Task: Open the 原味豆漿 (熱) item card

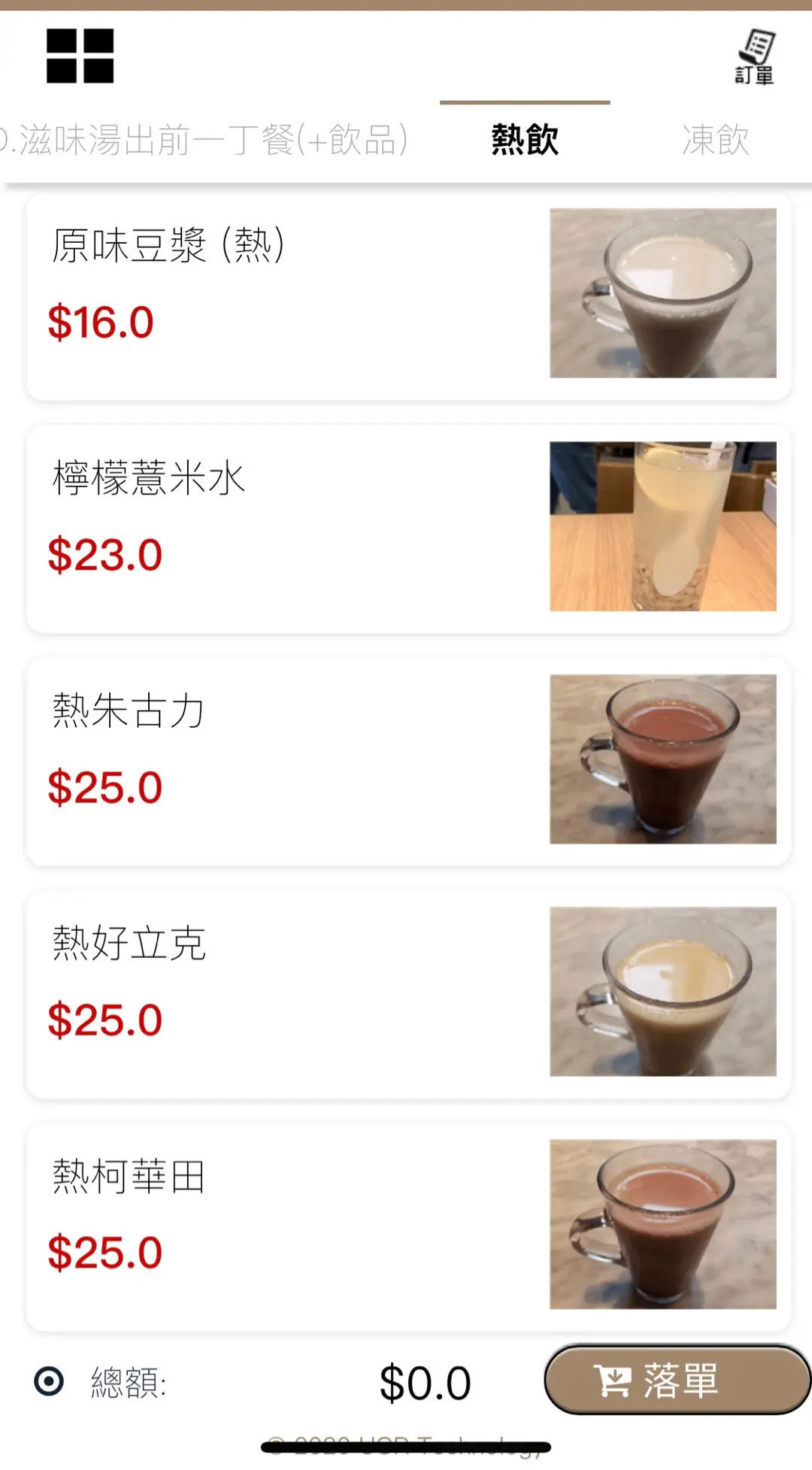Action: pos(408,296)
